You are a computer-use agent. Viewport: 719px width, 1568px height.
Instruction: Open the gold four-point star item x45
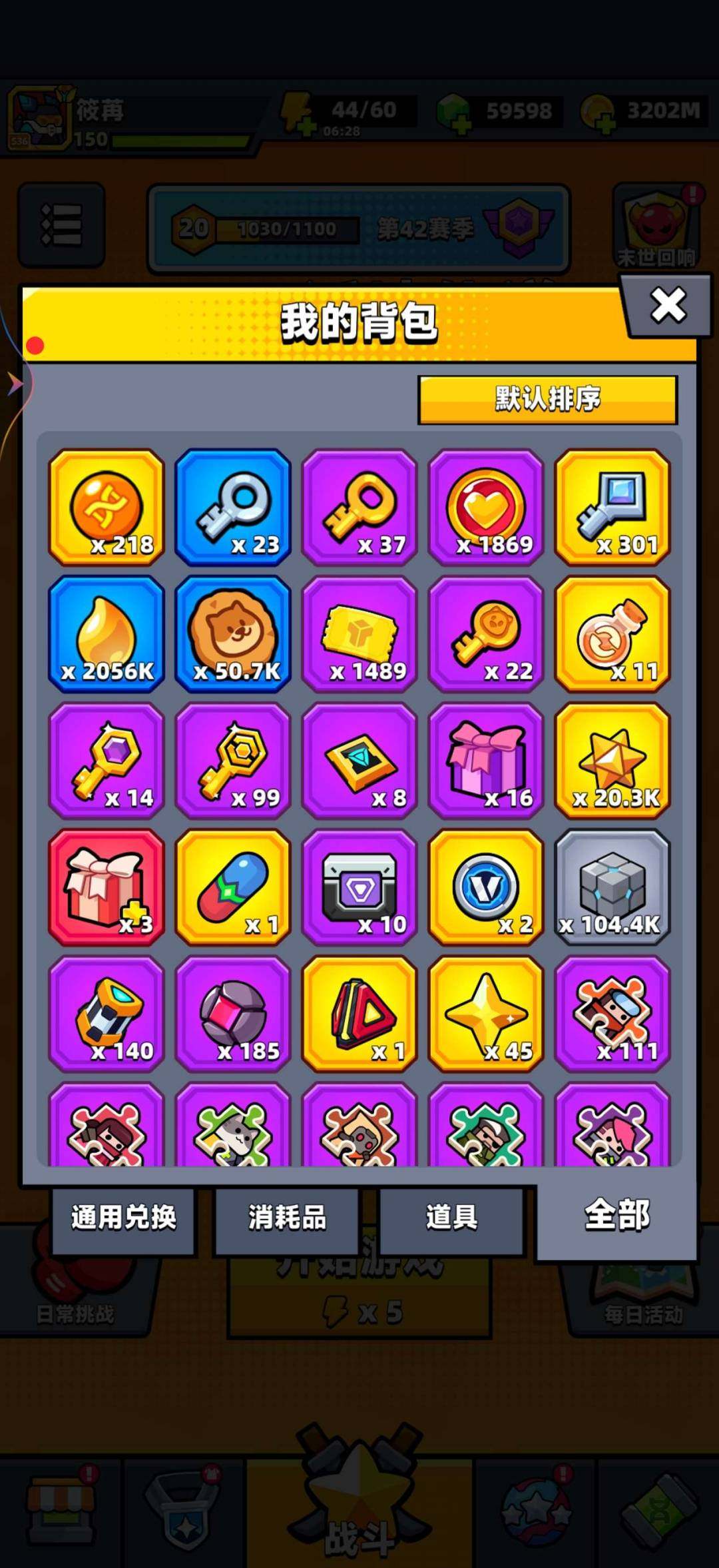point(486,1014)
